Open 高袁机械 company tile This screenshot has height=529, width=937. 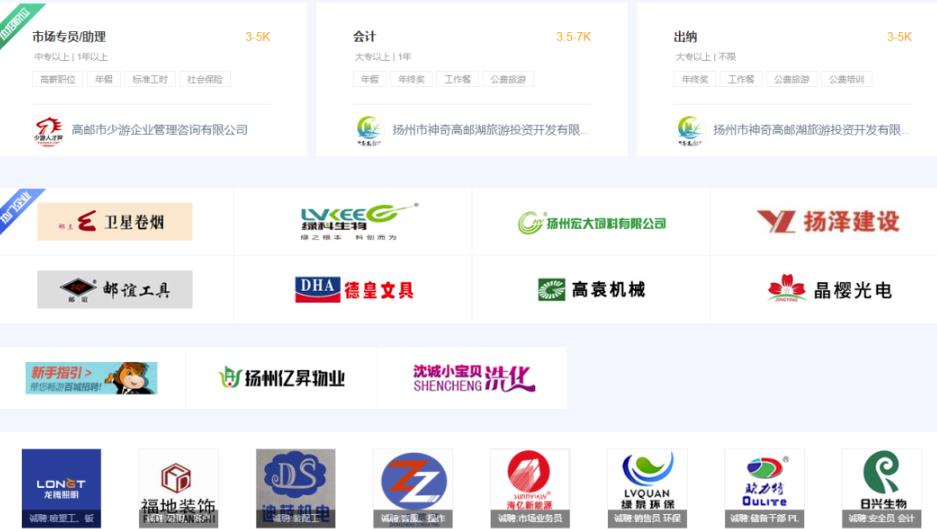591,290
